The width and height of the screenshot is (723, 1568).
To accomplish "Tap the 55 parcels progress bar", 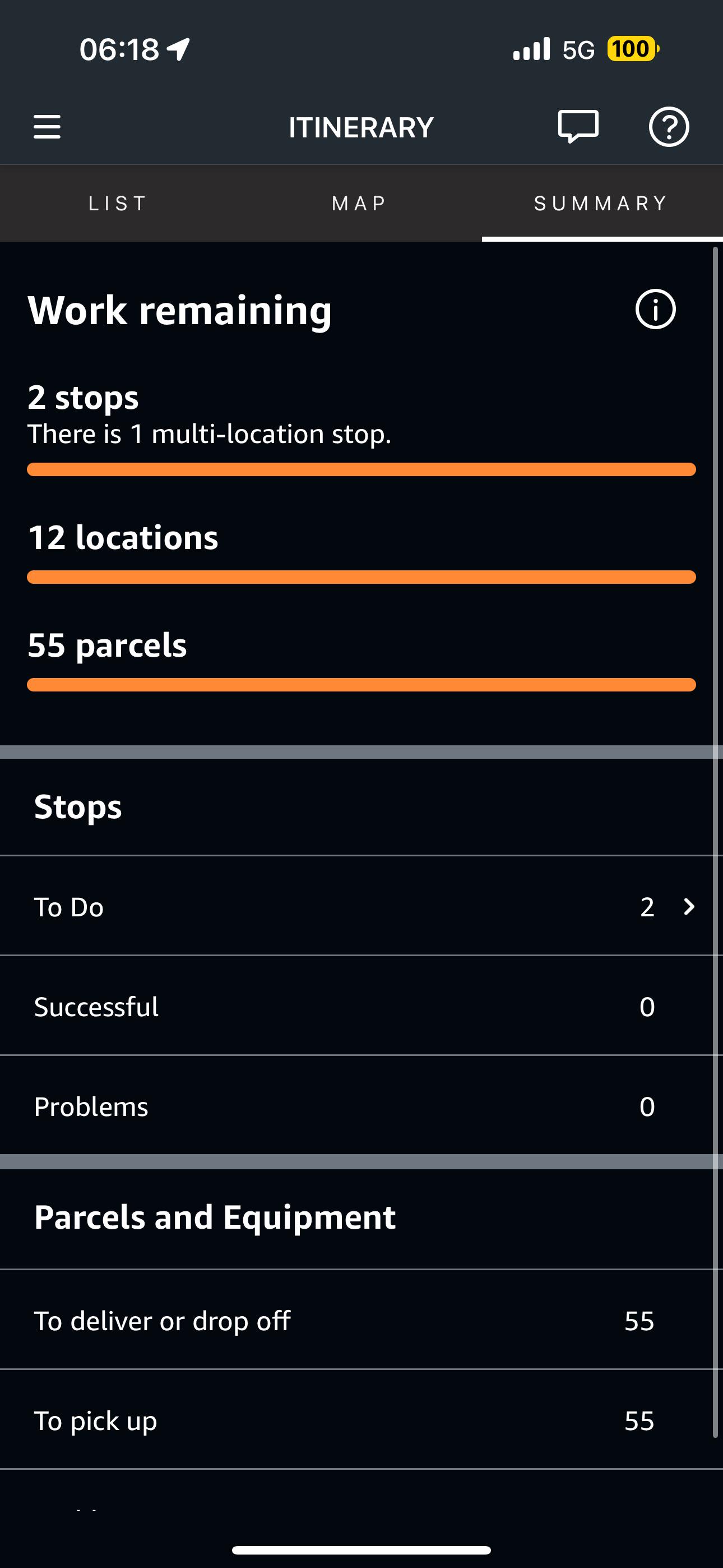I will pos(361,684).
